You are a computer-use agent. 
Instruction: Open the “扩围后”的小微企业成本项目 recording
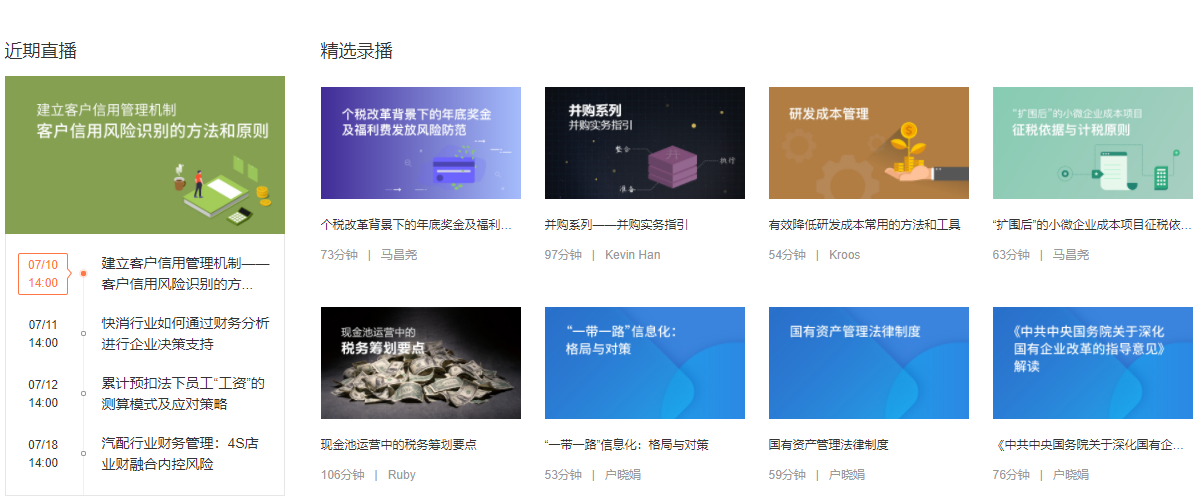[1092, 143]
